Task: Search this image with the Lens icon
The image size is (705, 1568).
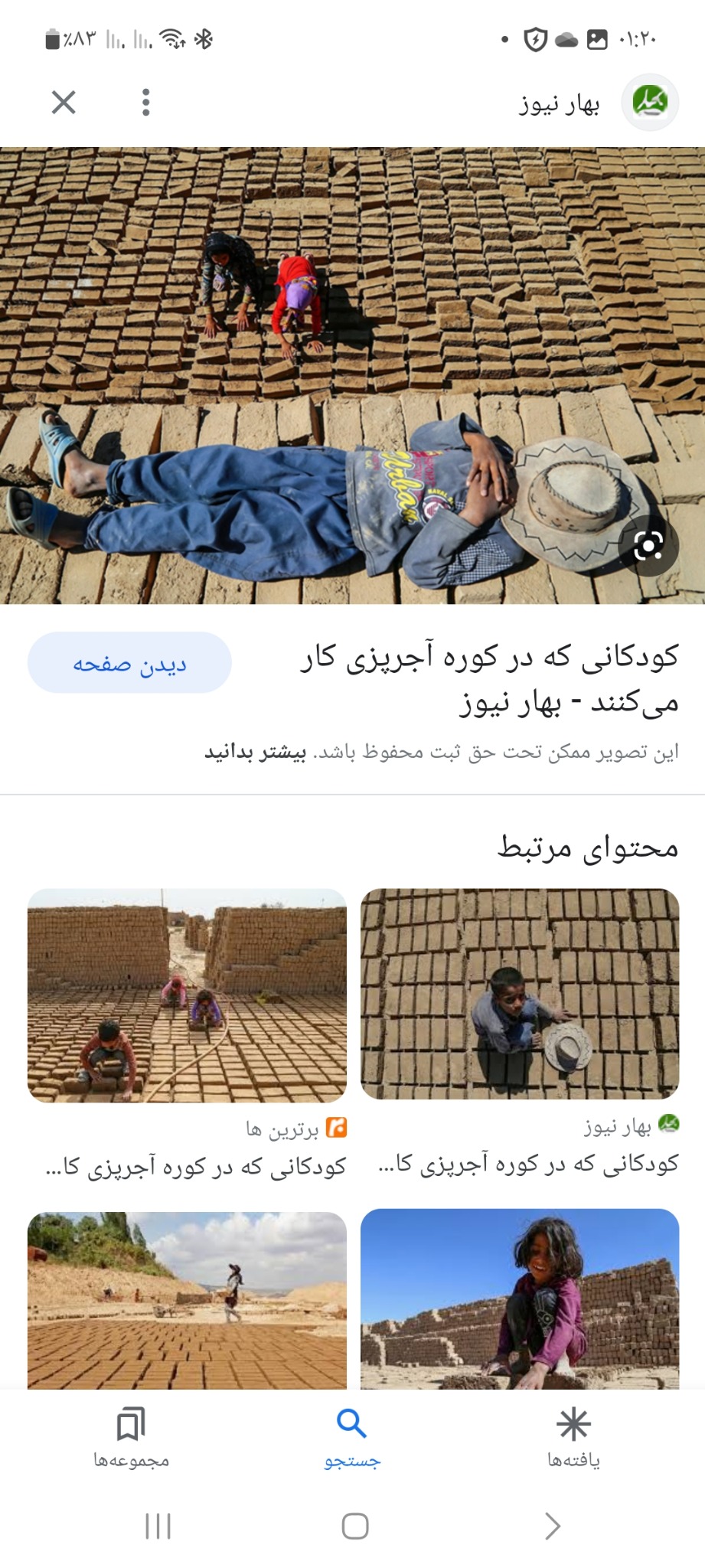Action: (x=648, y=546)
